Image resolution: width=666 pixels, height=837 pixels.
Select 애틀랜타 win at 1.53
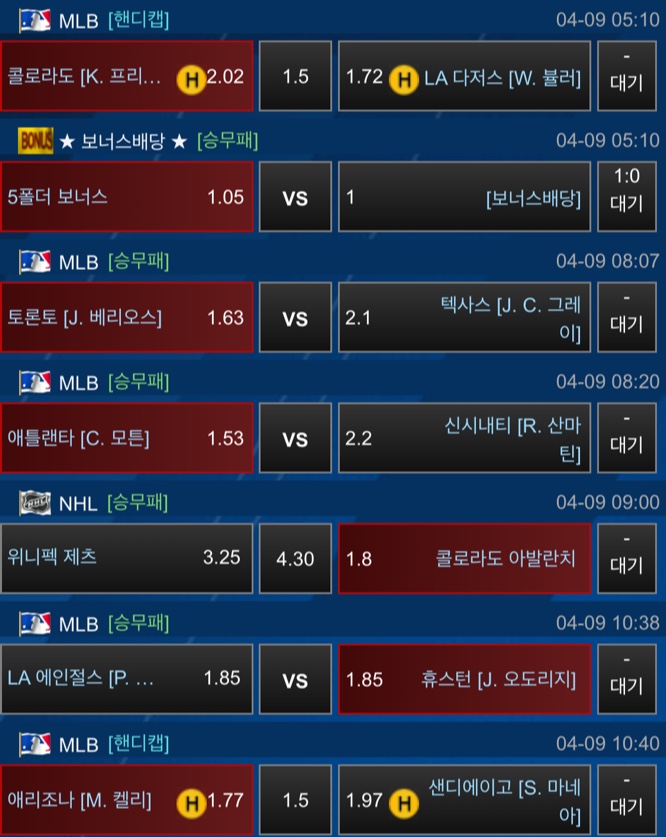pos(126,438)
